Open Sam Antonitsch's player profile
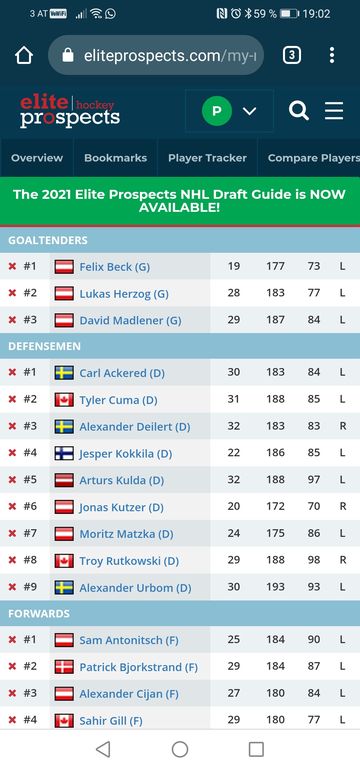The height and width of the screenshot is (770, 360). tap(129, 640)
